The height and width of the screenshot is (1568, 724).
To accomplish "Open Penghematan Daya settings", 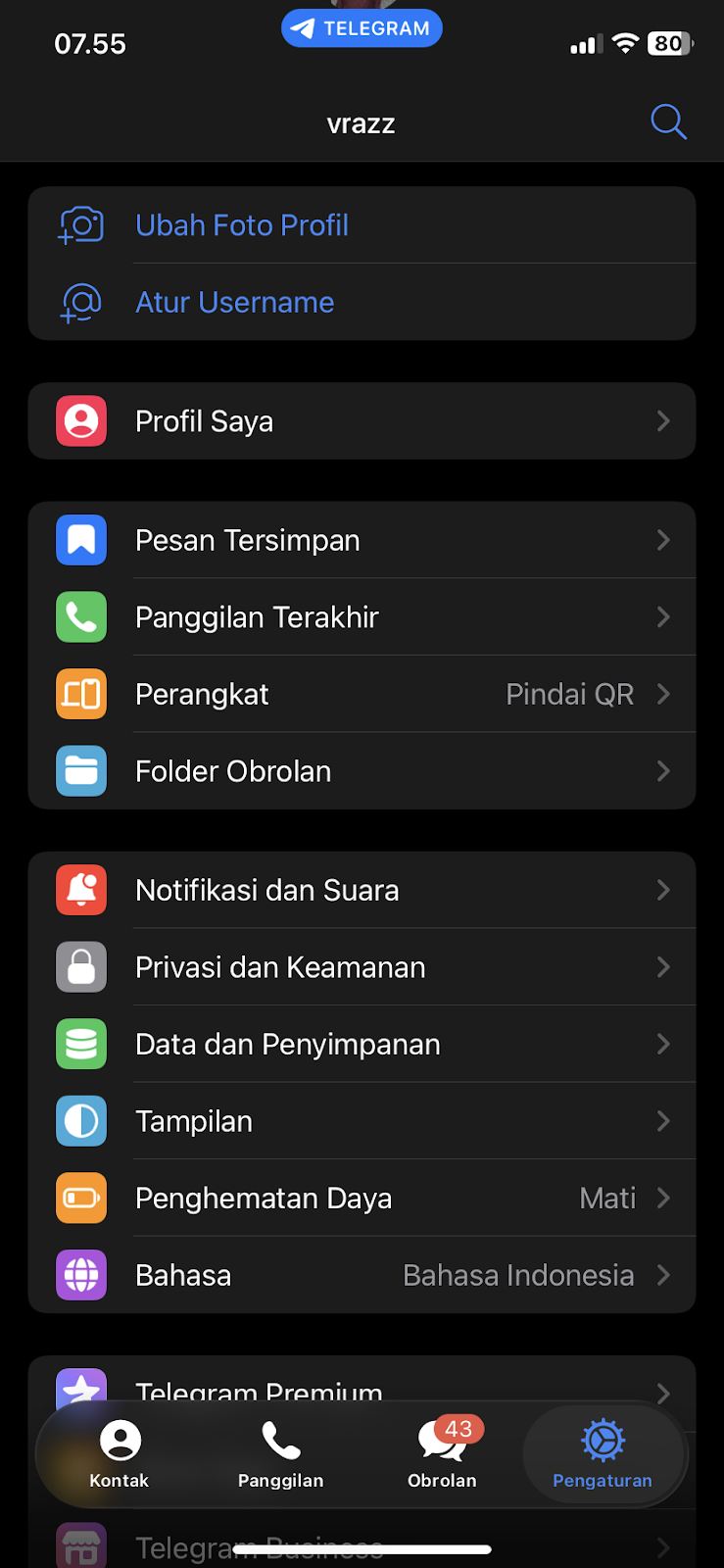I will click(362, 1199).
